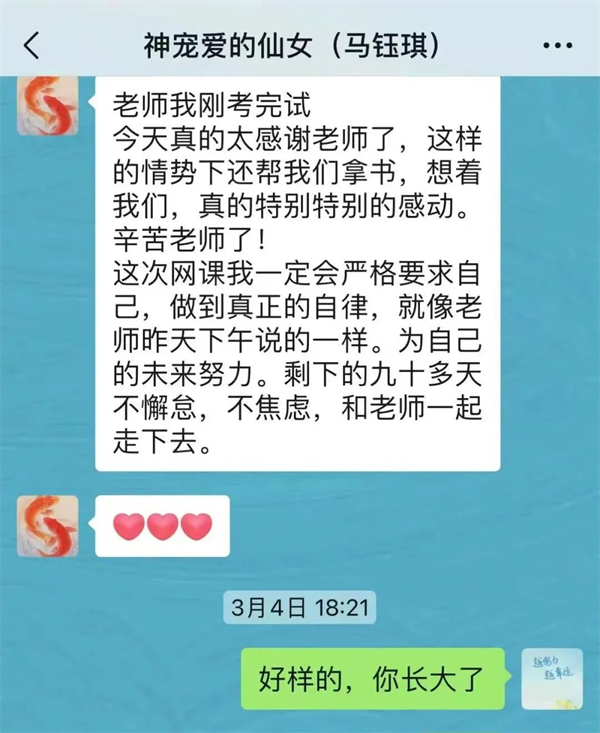Tap my own avatar beside 好样的
Screen dimensions: 600x733
(551, 678)
